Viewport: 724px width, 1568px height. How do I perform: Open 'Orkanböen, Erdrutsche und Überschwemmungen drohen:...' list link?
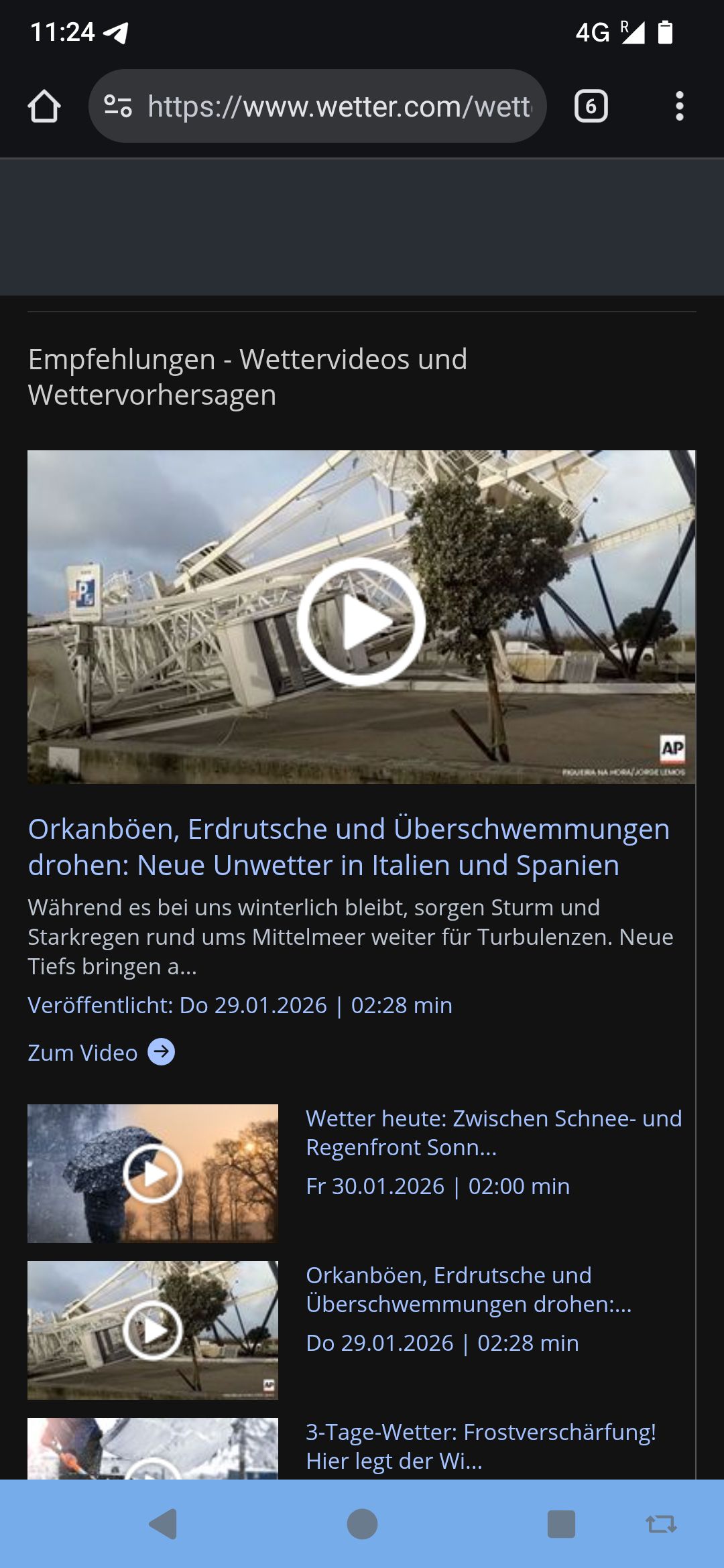[468, 1289]
